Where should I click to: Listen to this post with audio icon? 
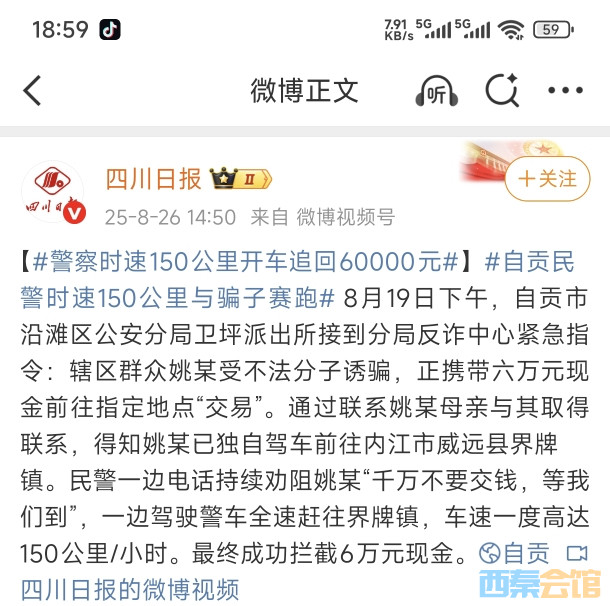point(436,92)
